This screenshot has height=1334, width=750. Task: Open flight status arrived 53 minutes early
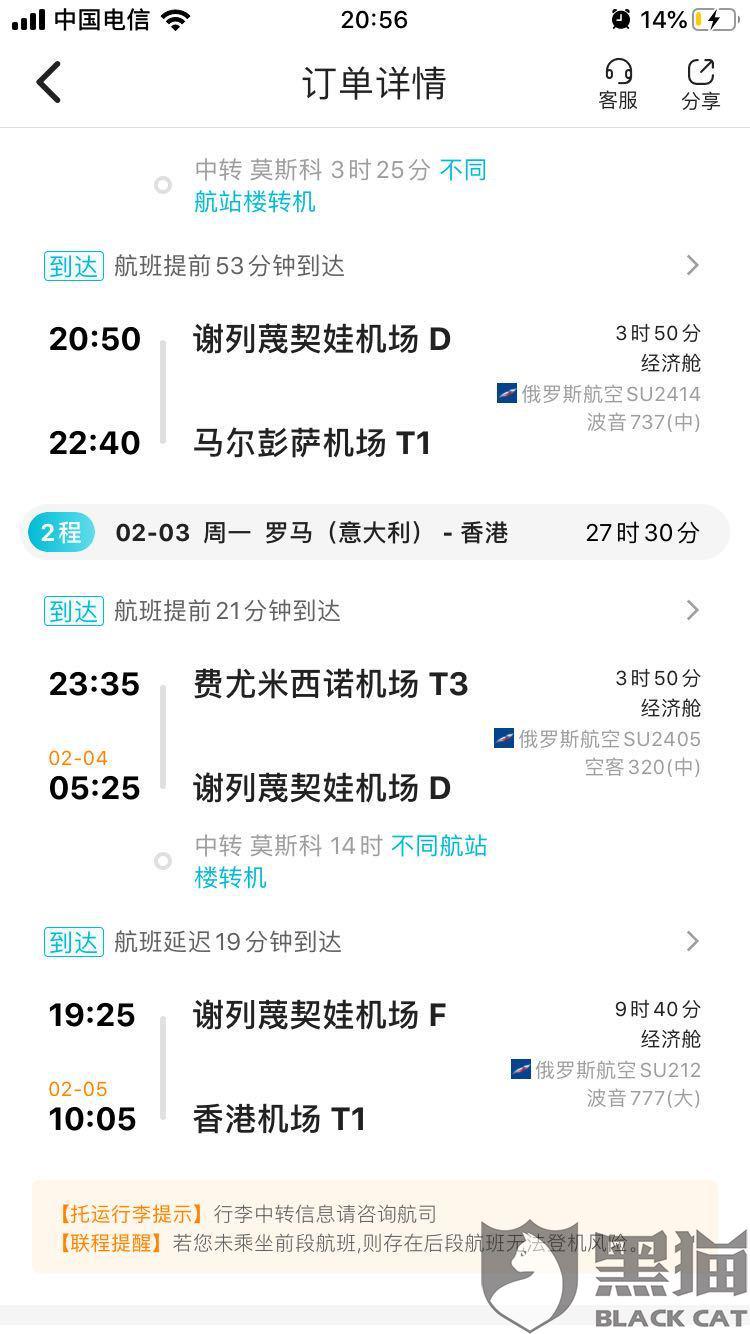(x=373, y=266)
